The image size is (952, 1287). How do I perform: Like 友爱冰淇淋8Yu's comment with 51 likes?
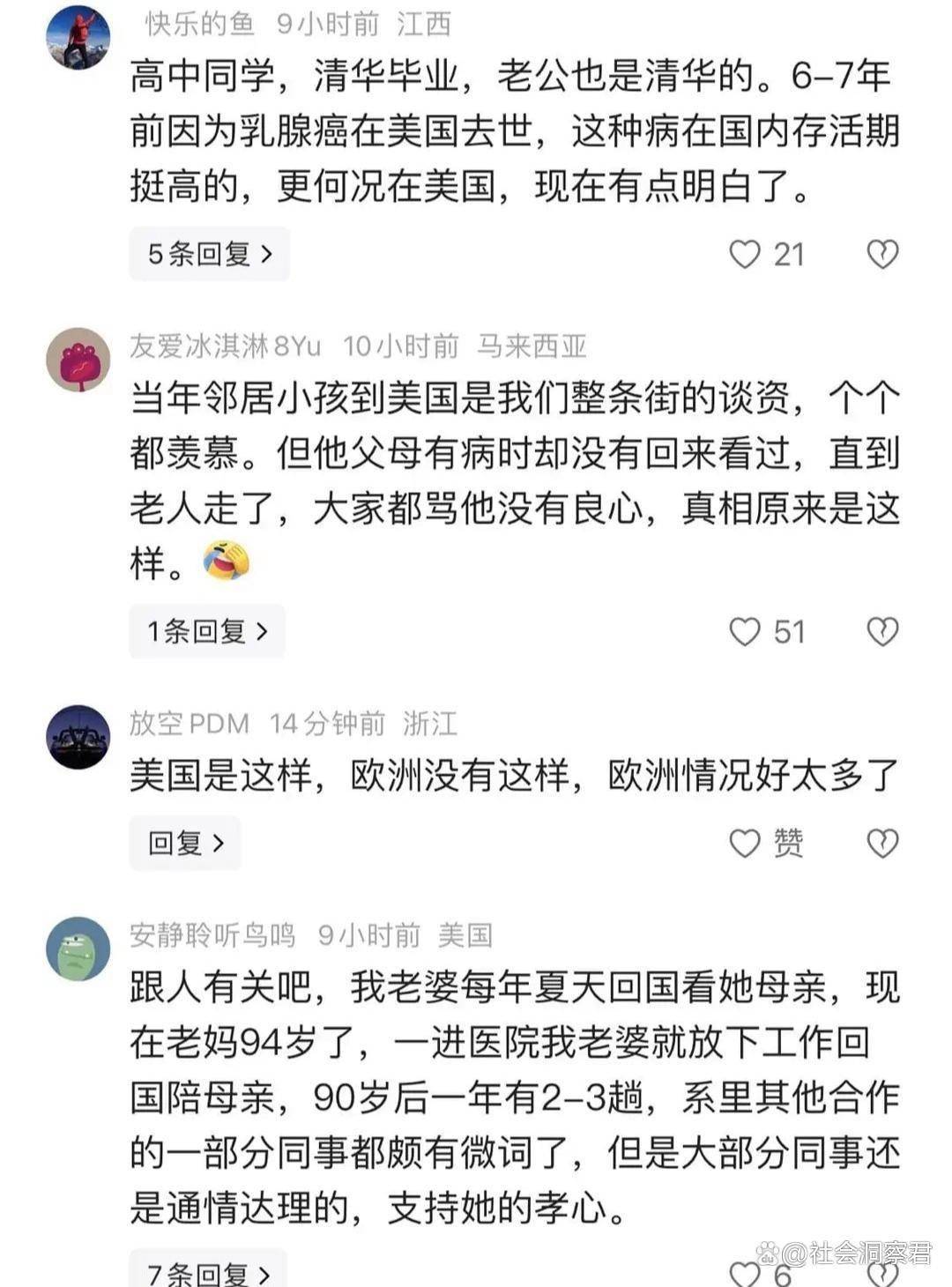[x=745, y=631]
